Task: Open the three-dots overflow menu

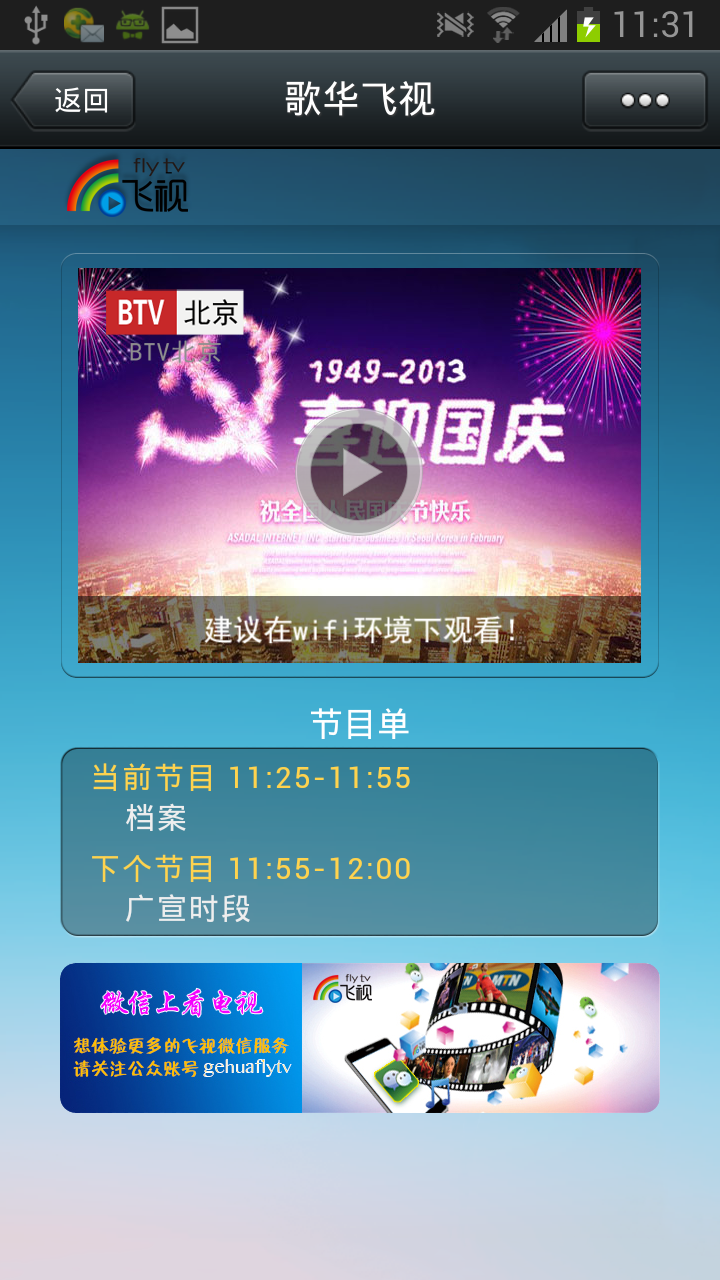Action: tap(644, 100)
